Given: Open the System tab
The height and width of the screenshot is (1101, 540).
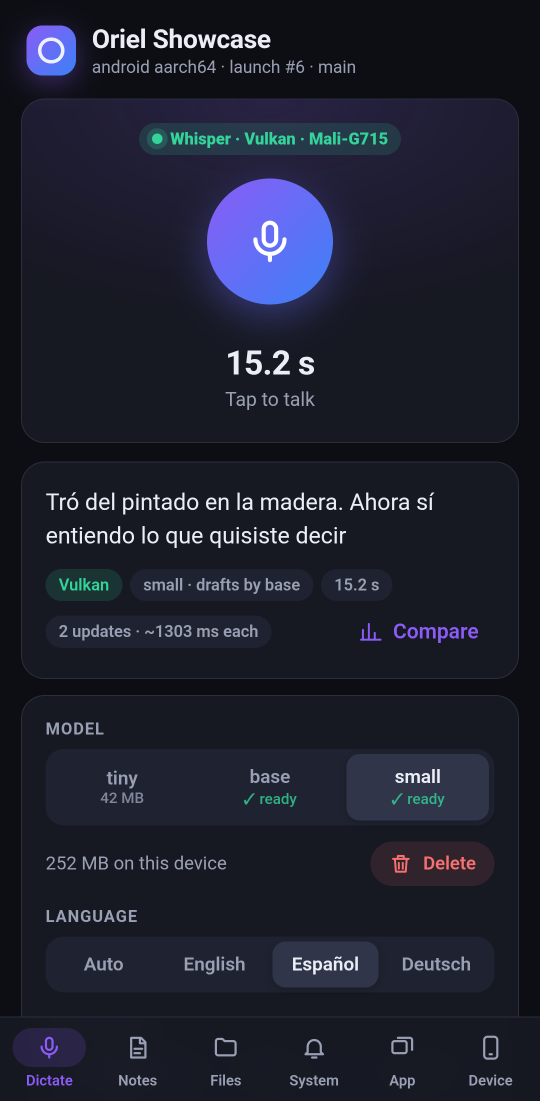Looking at the screenshot, I should click(x=314, y=1059).
